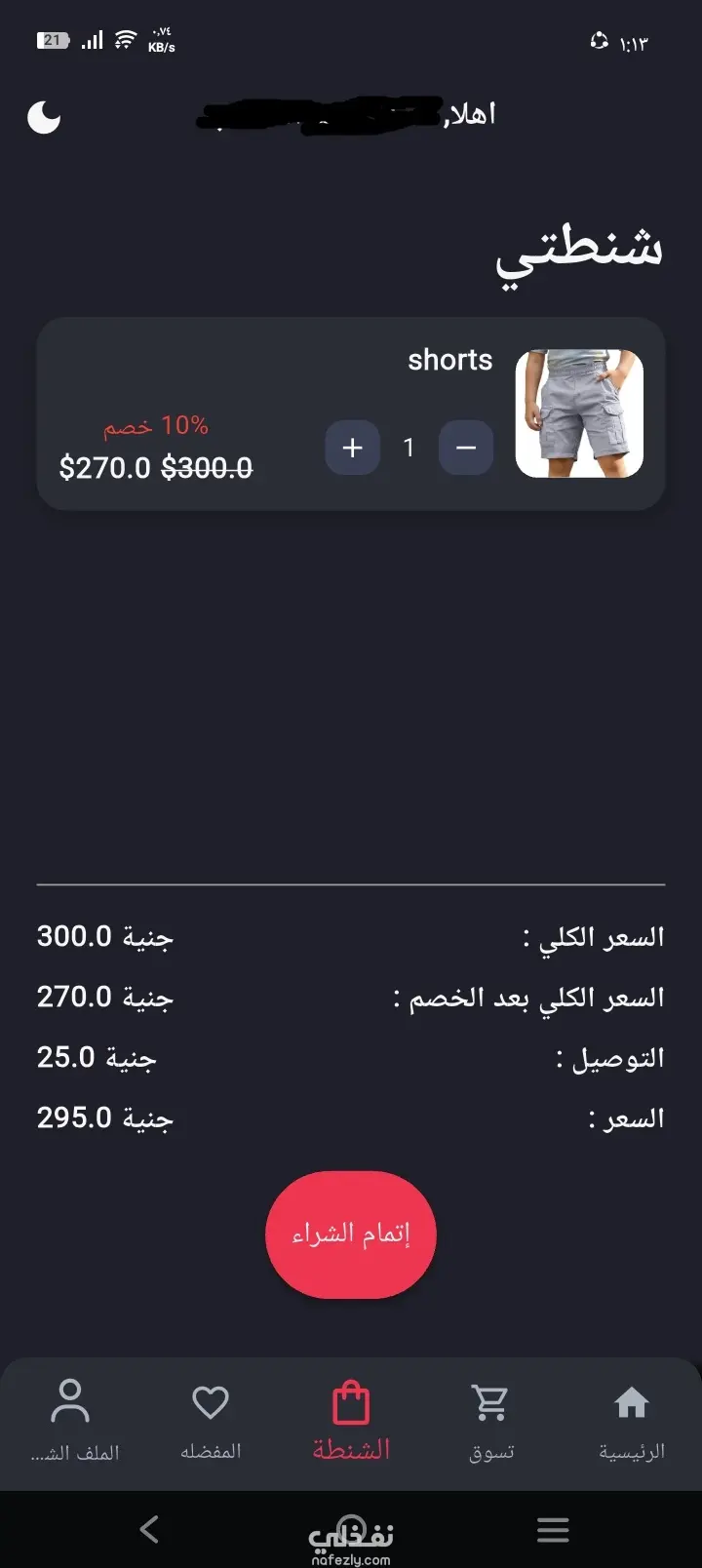Increase shorts quantity with plus button

coord(352,448)
